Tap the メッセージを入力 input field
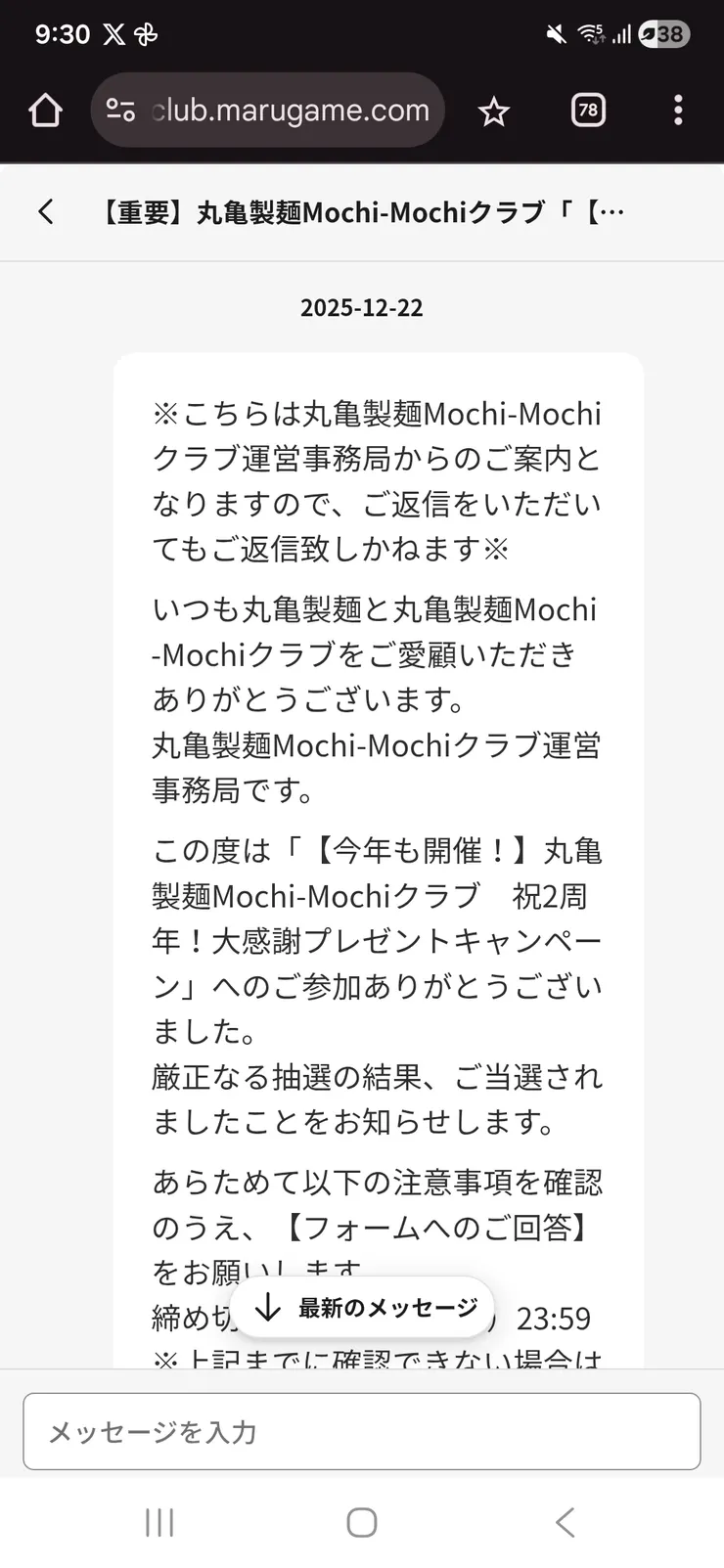 pyautogui.click(x=362, y=1431)
